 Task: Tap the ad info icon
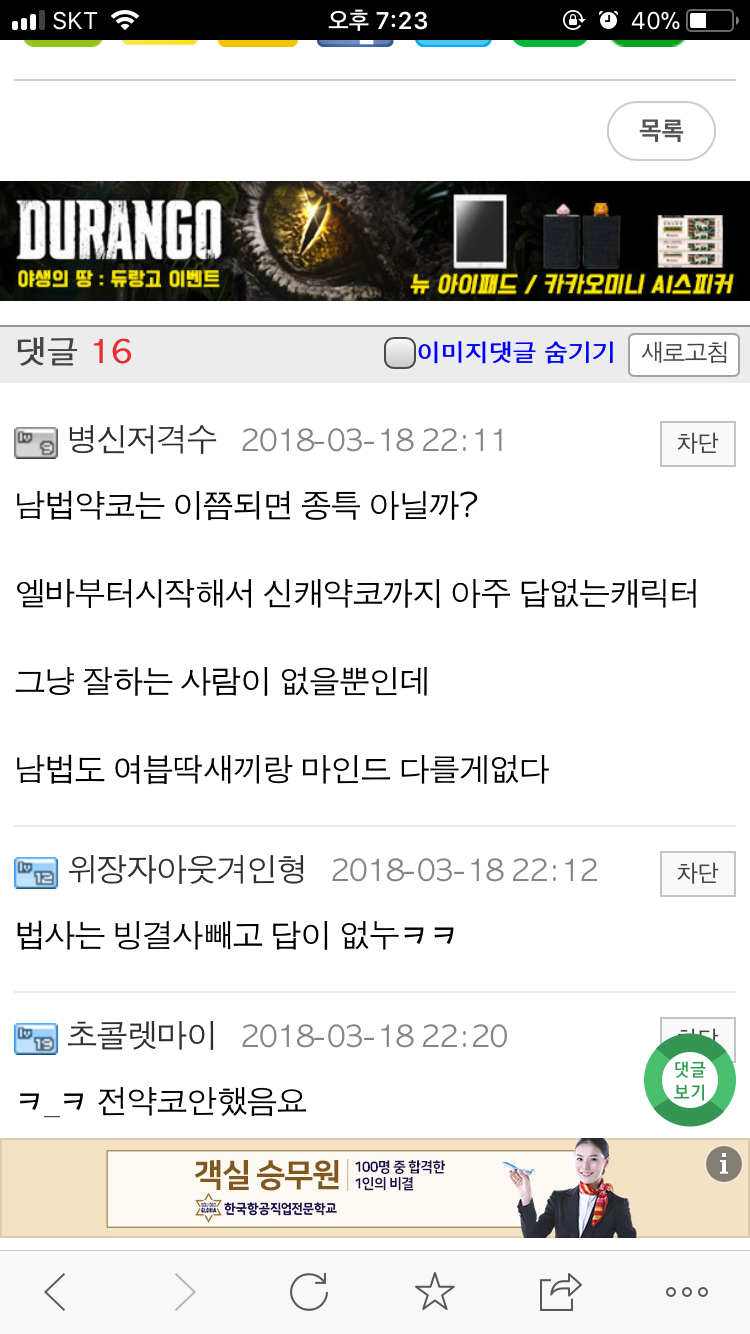pyautogui.click(x=722, y=1163)
